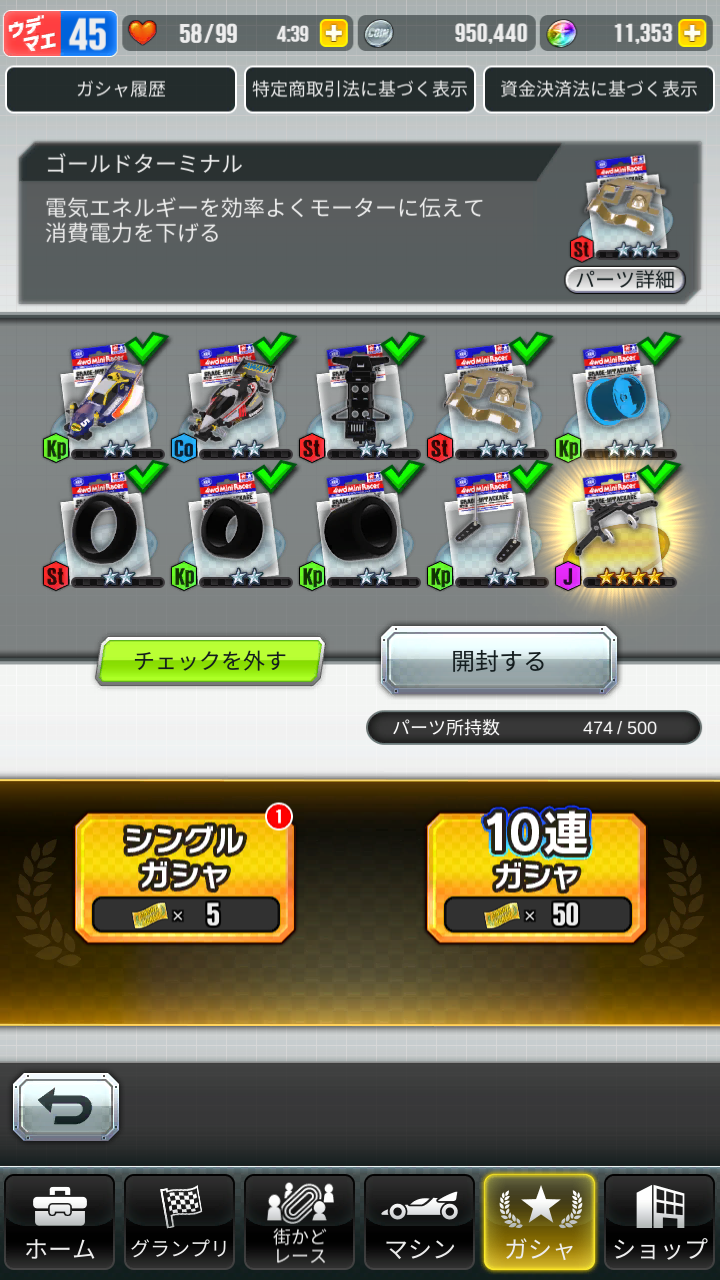The height and width of the screenshot is (1280, 720).
Task: Roll 10連ガシャ for 50 tickets
Action: (x=537, y=878)
